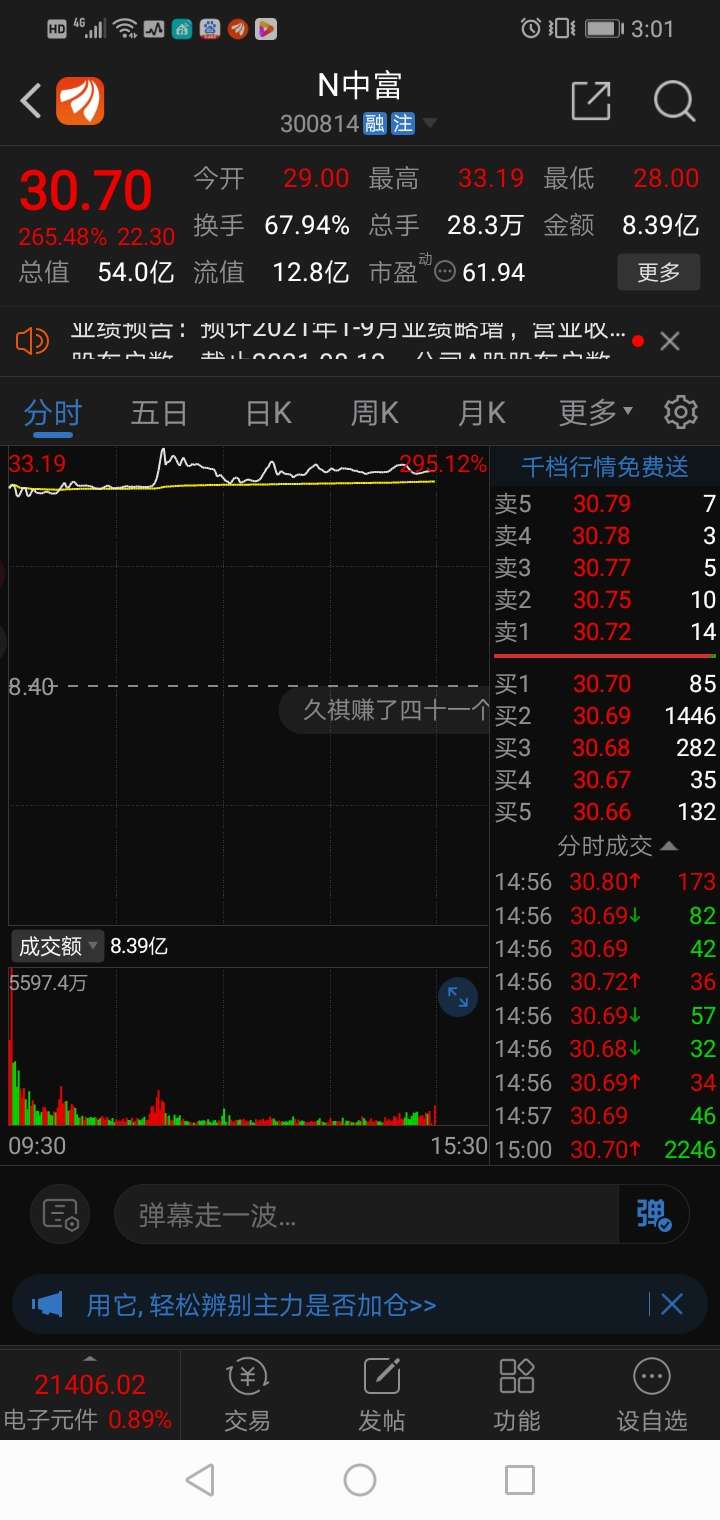The height and width of the screenshot is (1520, 720).
Task: Open the search magnifier icon
Action: tap(674, 101)
